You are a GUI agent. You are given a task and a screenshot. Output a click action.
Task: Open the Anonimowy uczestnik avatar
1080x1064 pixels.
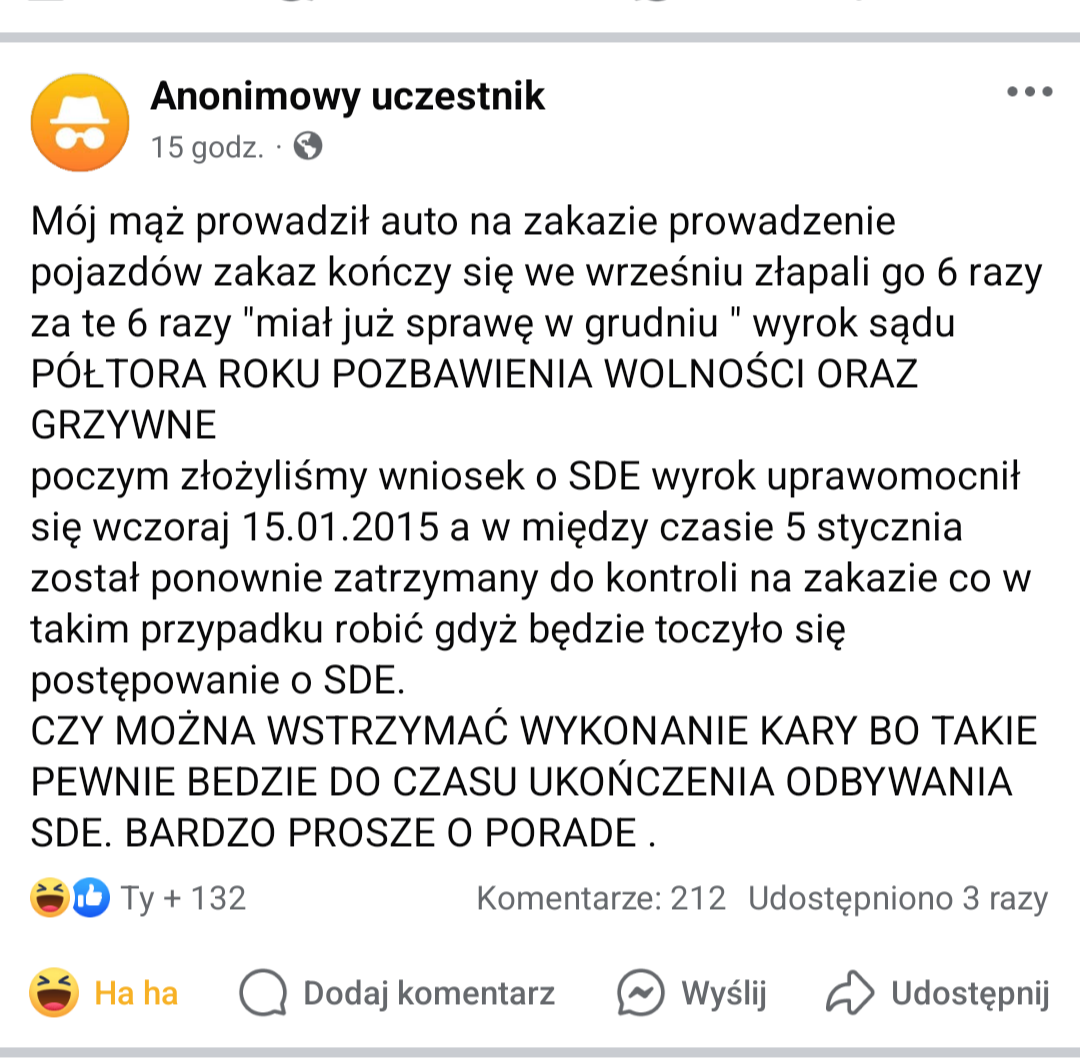80,122
